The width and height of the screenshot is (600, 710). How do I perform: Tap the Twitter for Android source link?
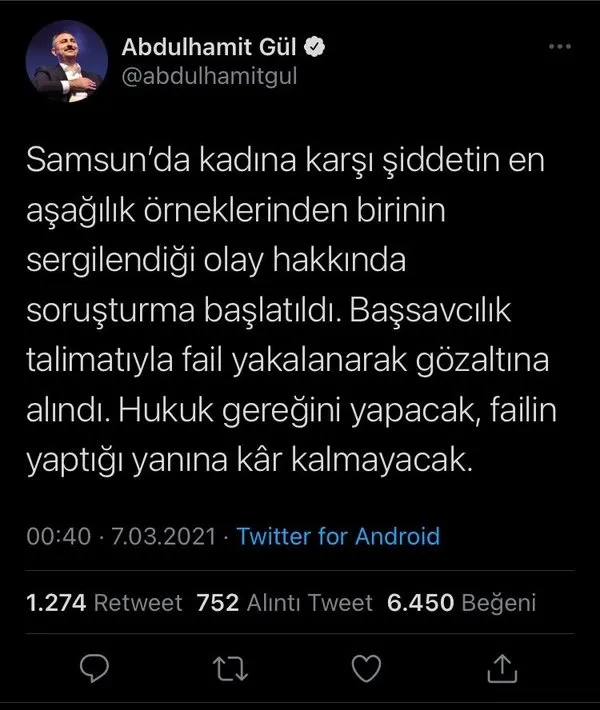point(338,536)
